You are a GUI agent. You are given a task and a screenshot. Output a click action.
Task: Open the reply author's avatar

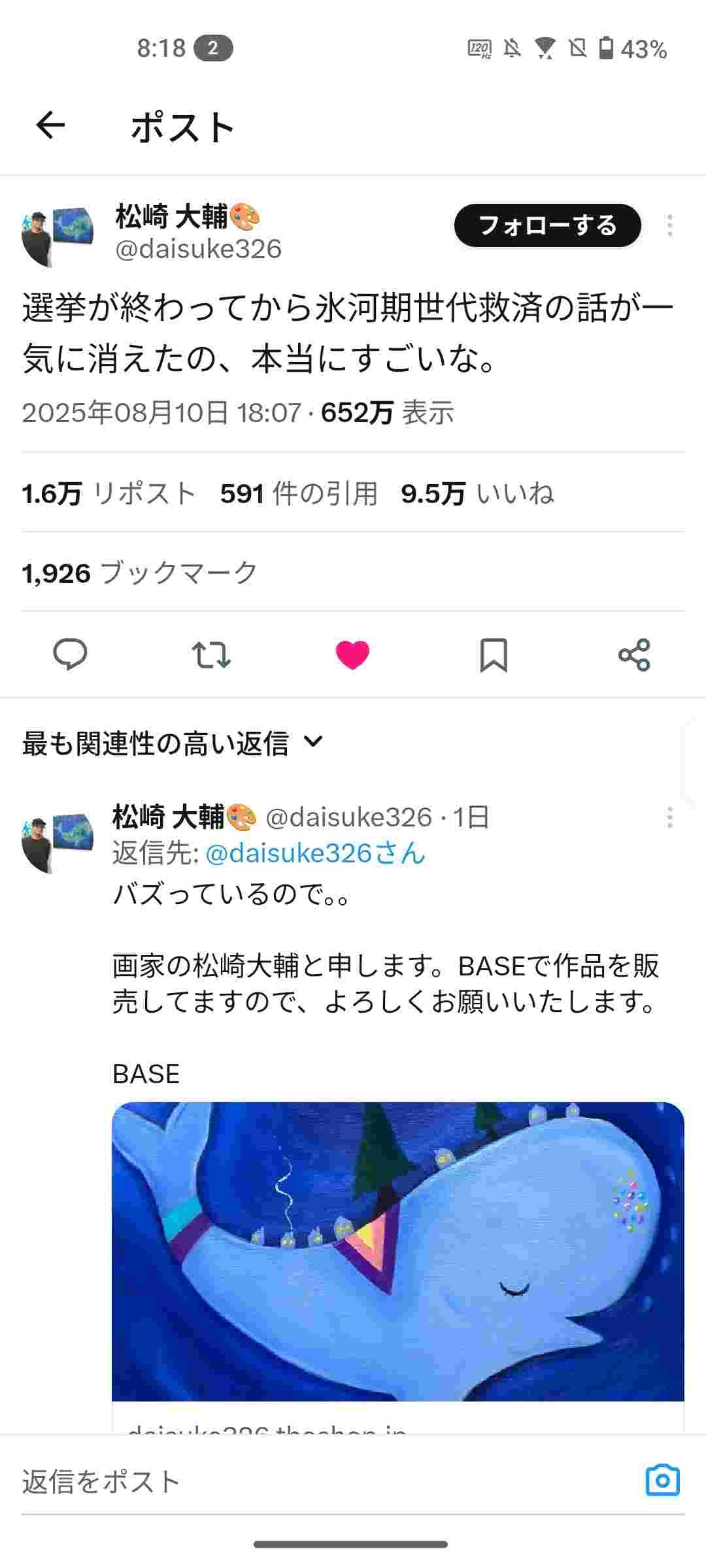[x=58, y=841]
